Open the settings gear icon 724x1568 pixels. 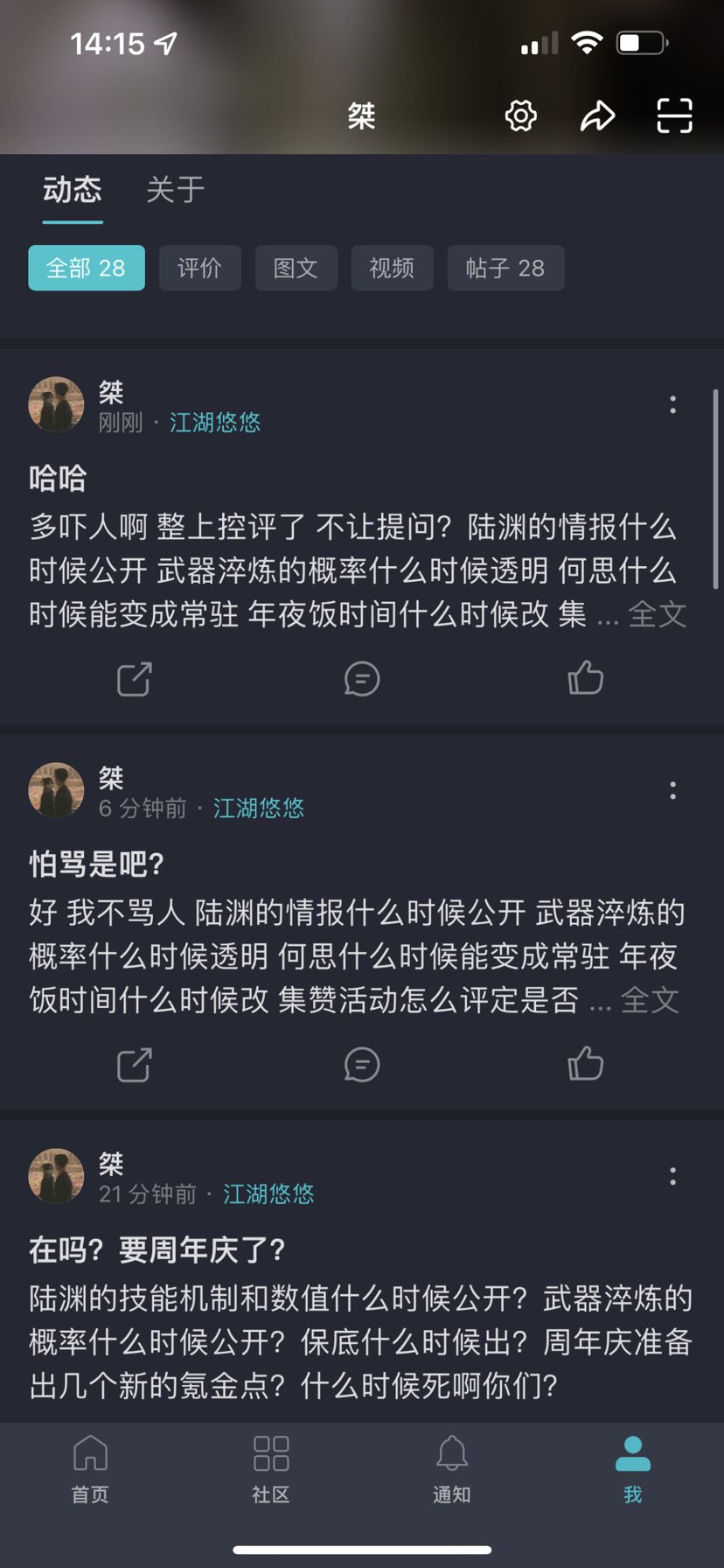click(x=521, y=115)
